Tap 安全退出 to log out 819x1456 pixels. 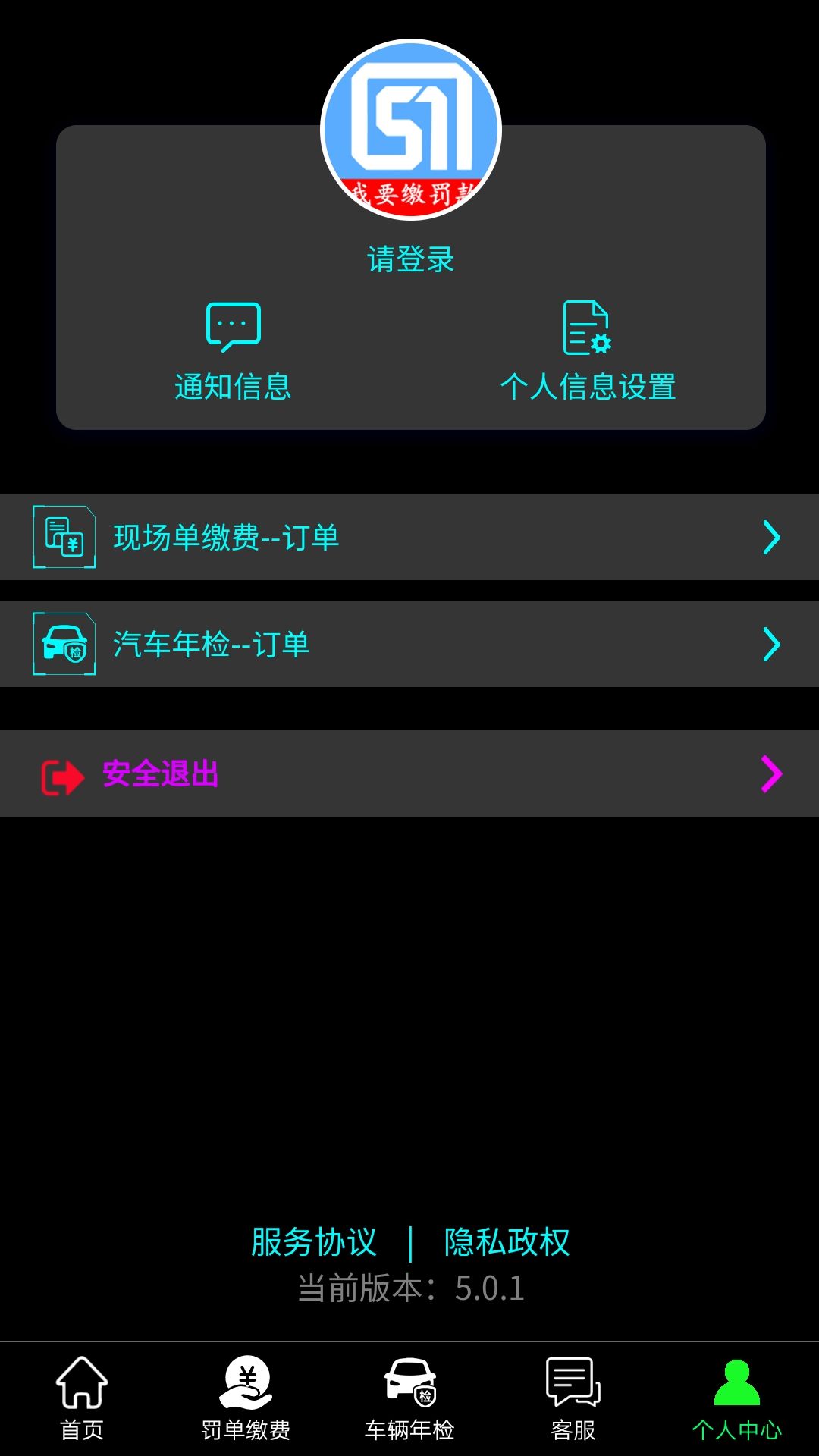409,773
